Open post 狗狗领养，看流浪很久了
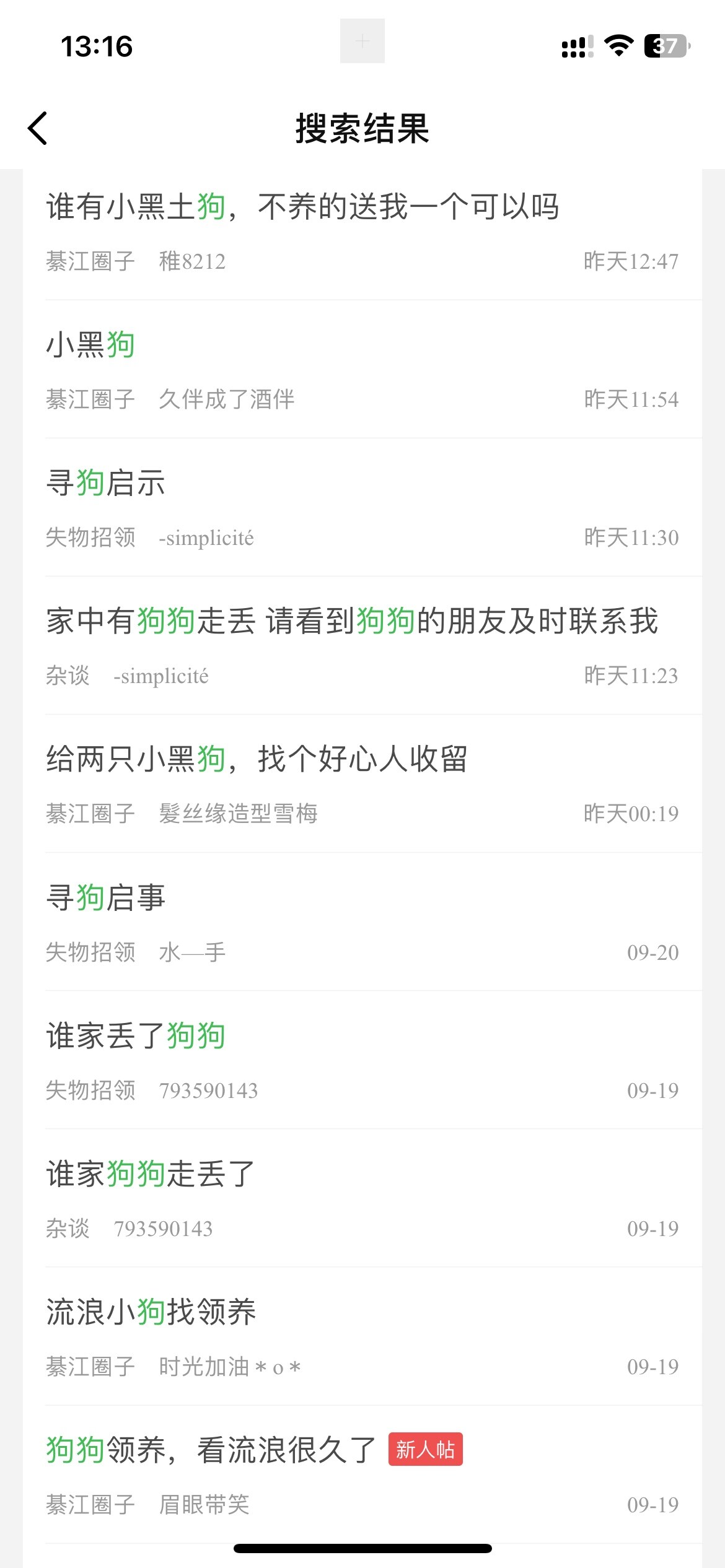The width and height of the screenshot is (725, 1568). [x=211, y=1450]
